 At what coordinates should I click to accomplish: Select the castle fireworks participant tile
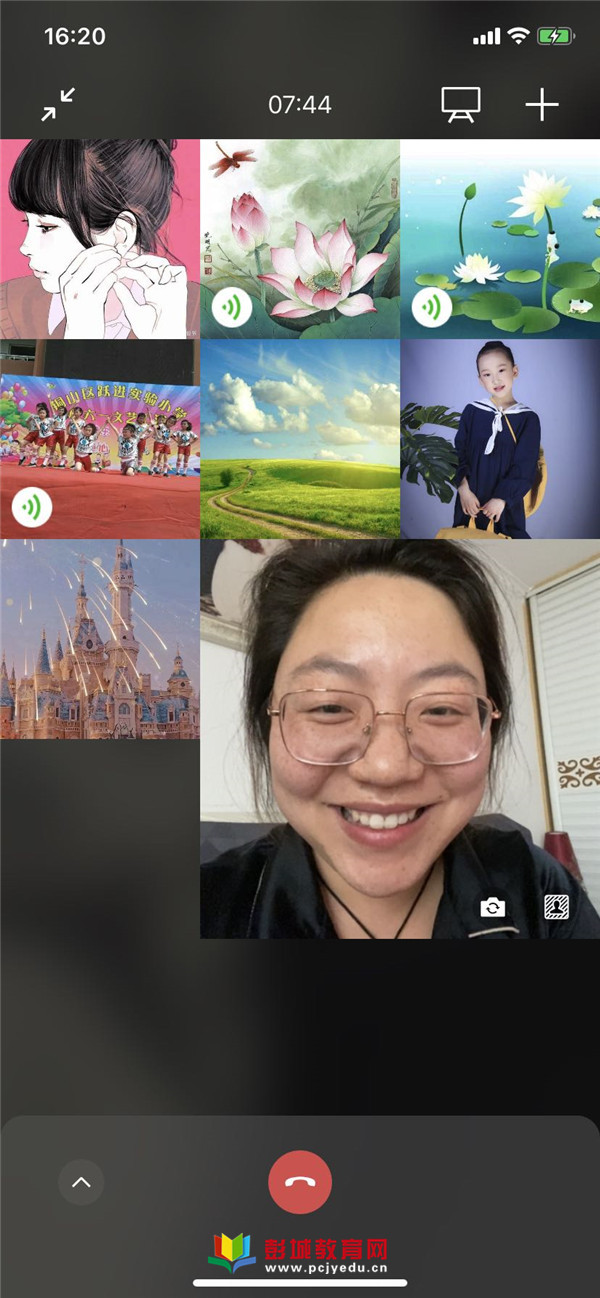point(100,640)
